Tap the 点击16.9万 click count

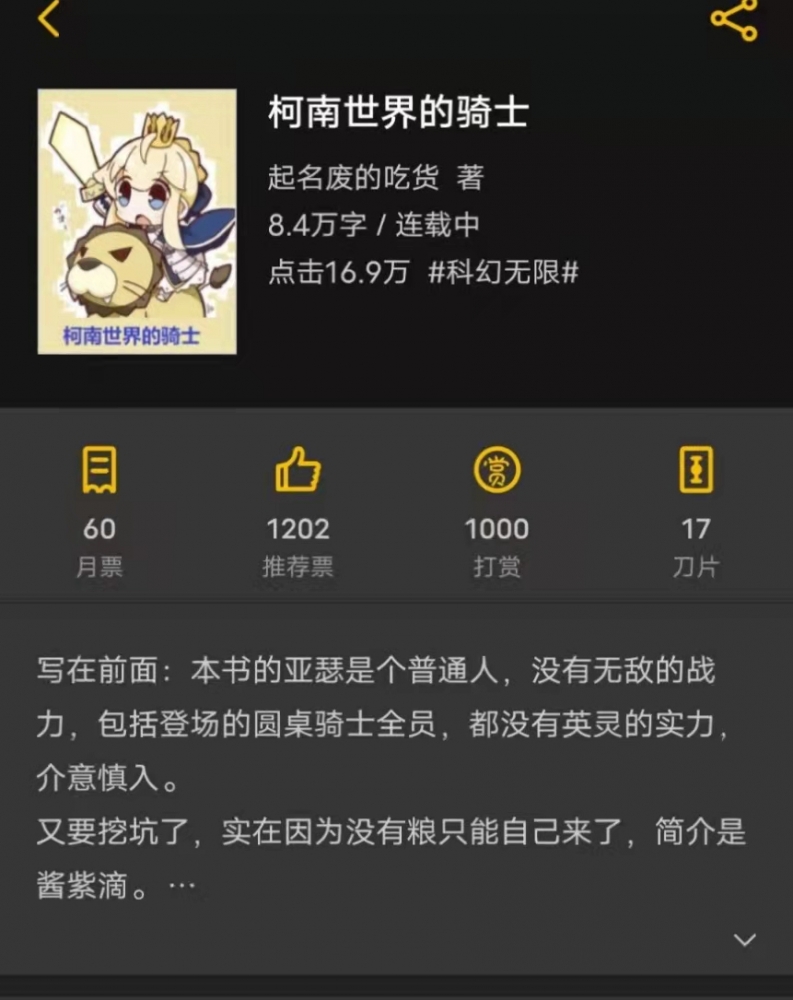(339, 269)
